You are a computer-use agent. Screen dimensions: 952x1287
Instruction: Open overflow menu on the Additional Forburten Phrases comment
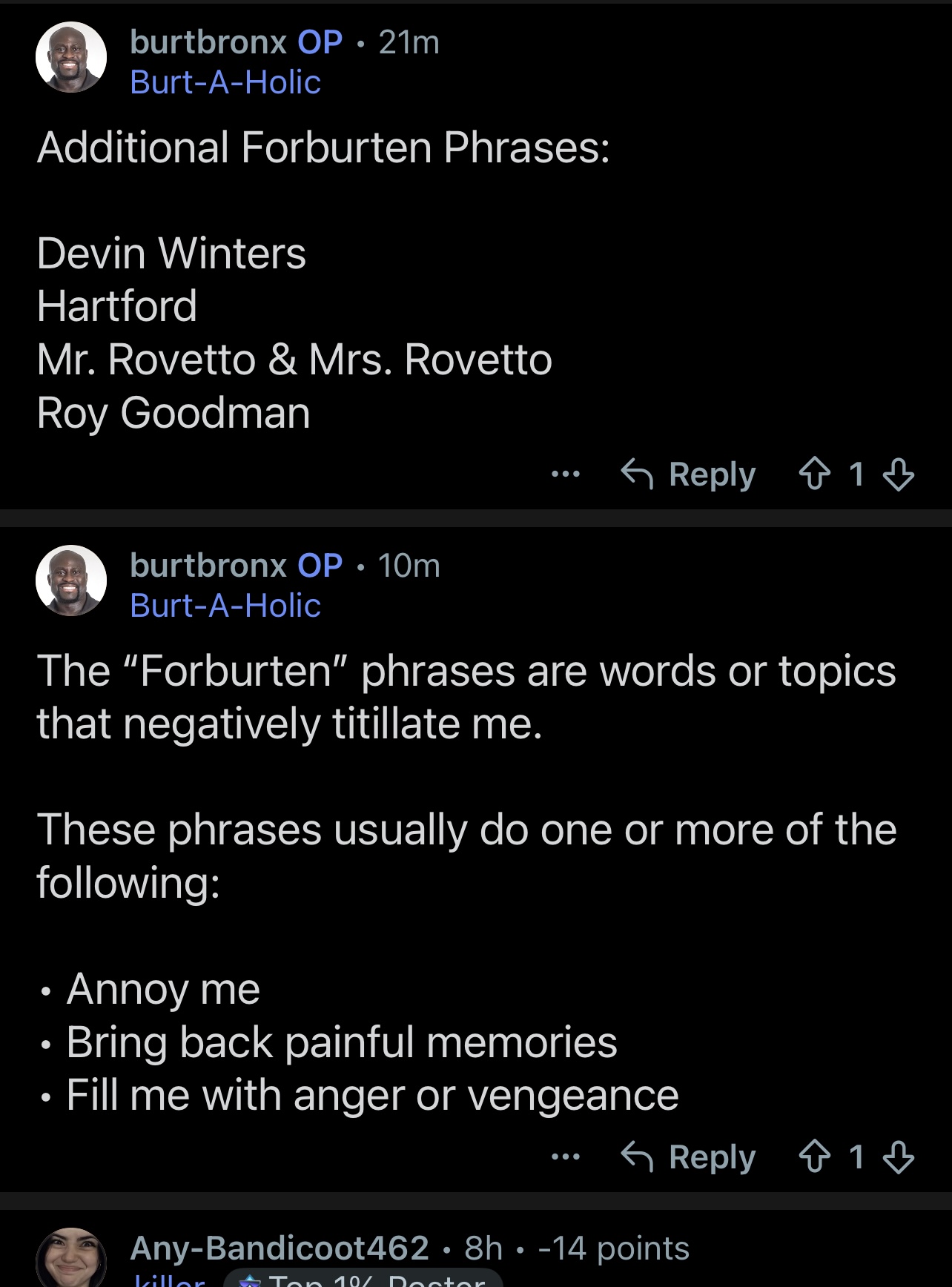pos(566,474)
